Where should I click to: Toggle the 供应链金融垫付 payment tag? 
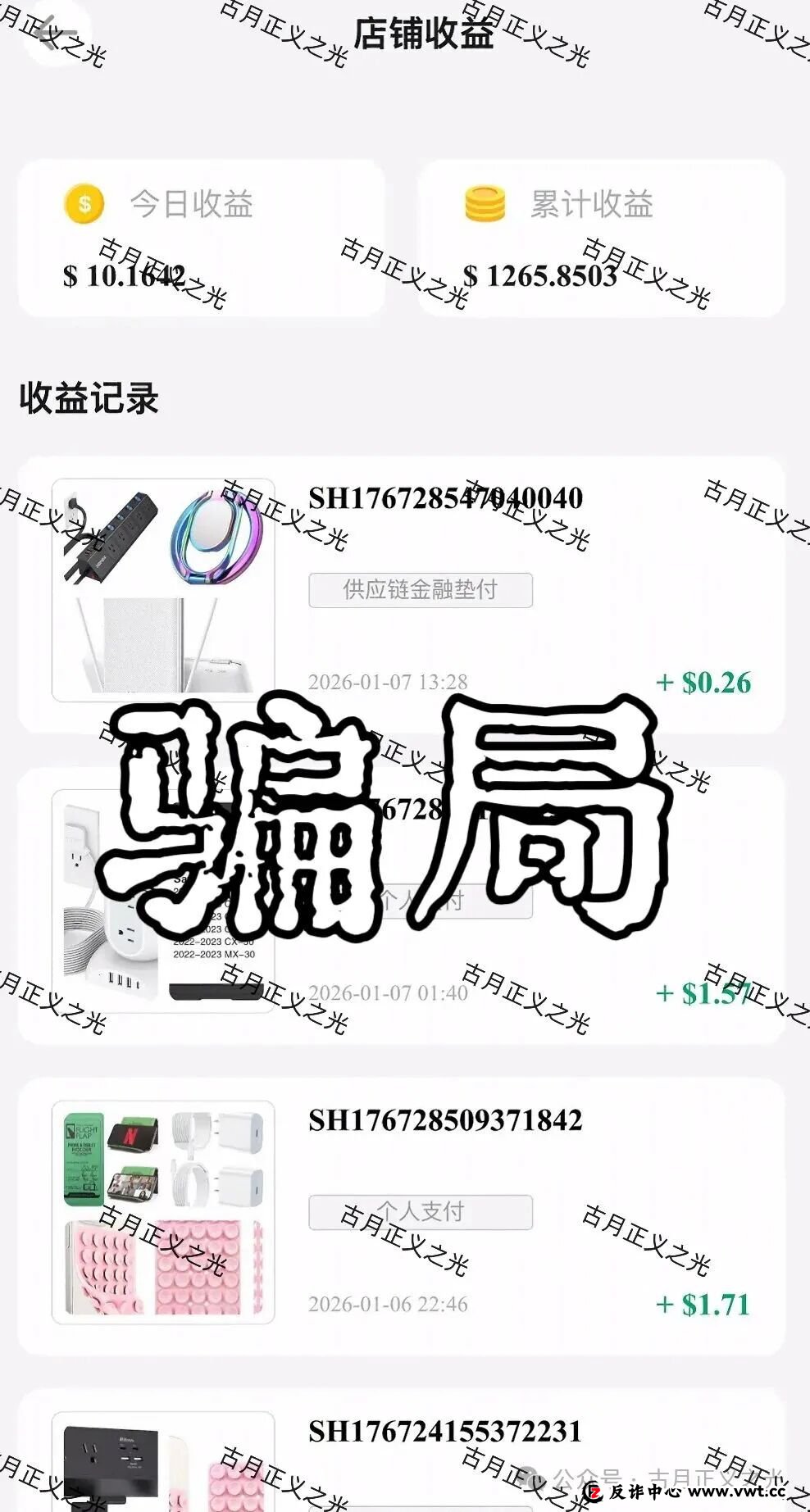421,590
